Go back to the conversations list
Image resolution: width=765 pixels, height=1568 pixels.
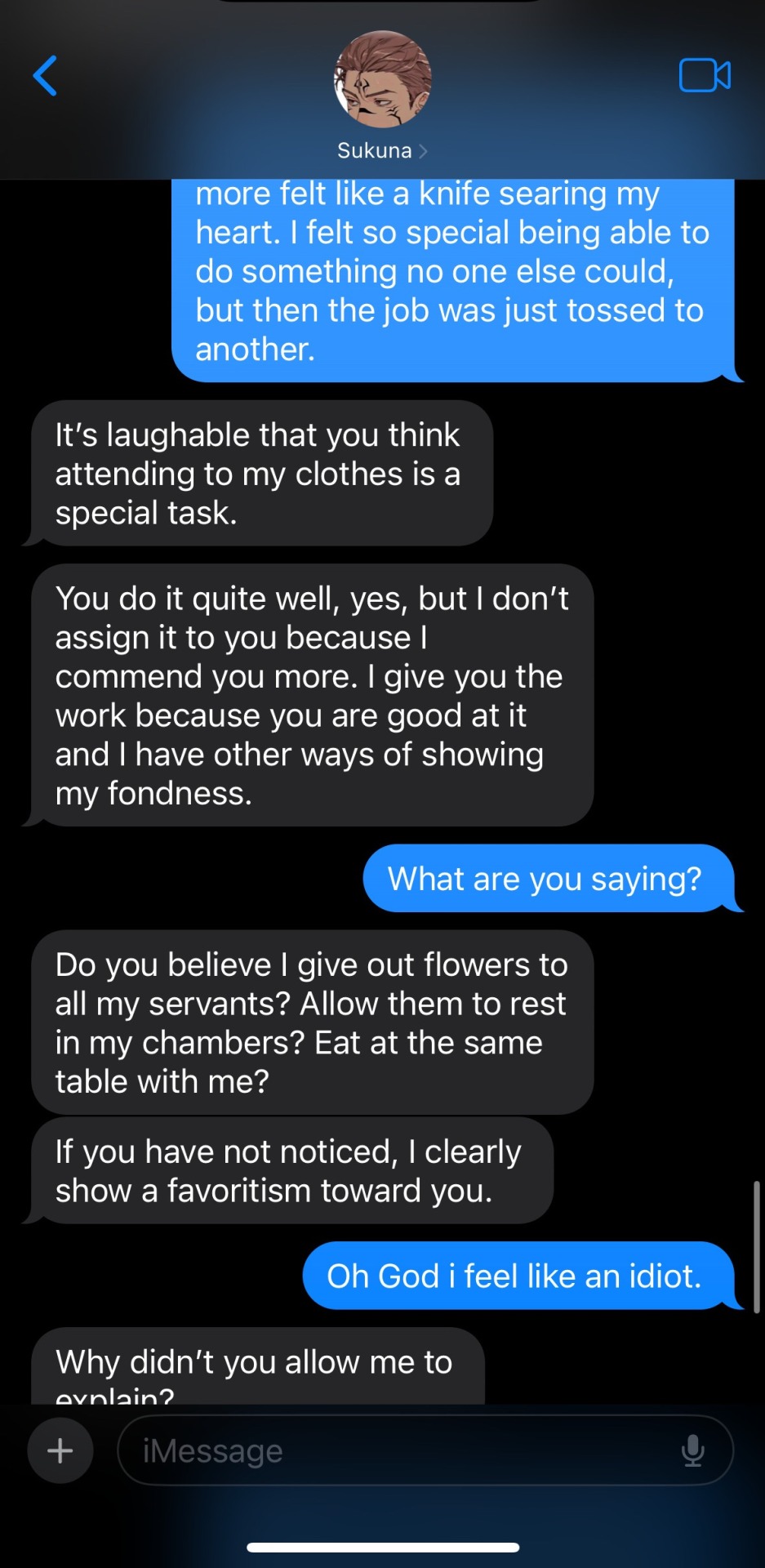46,76
